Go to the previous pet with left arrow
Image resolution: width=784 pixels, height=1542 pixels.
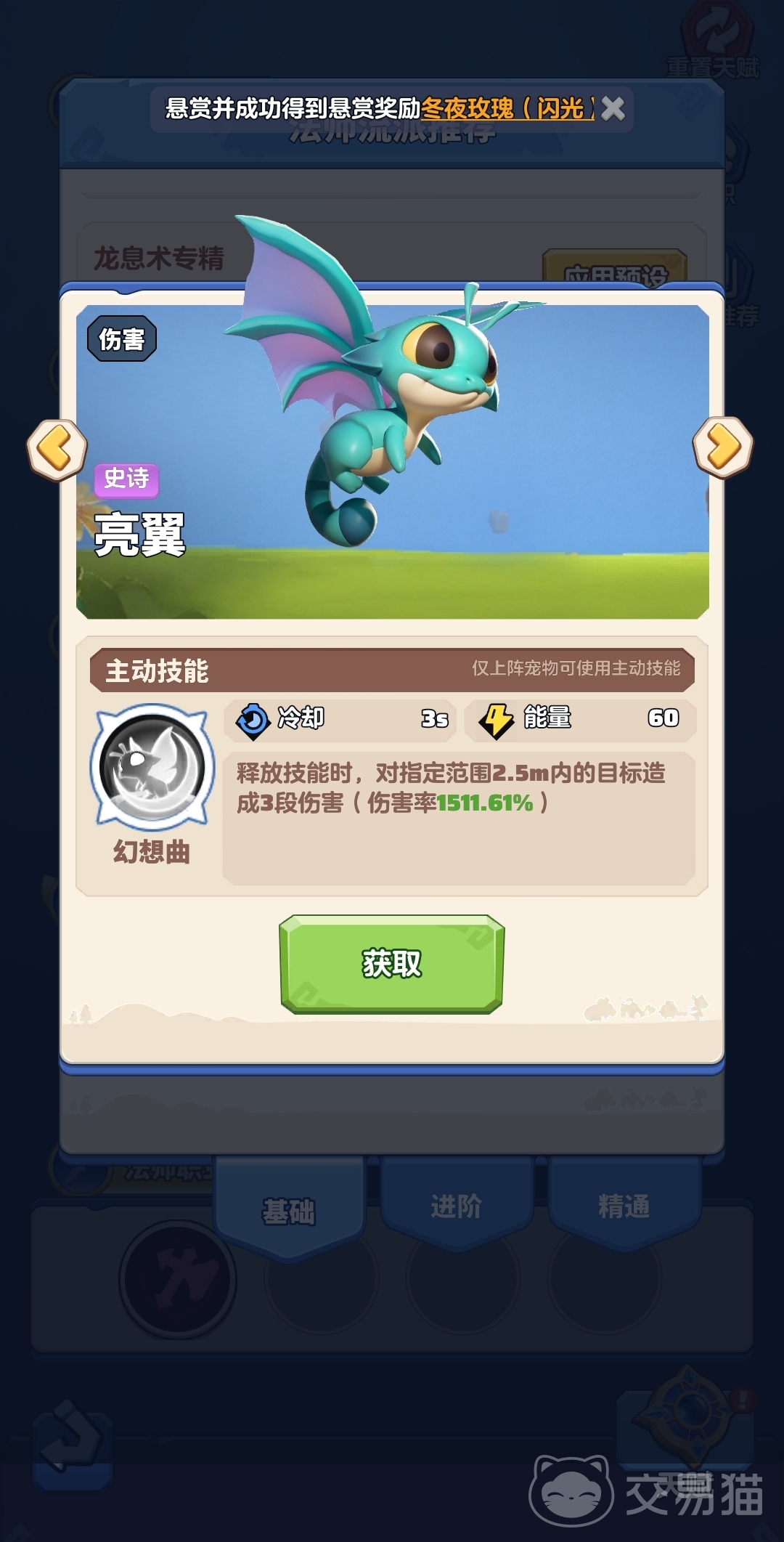tap(57, 449)
